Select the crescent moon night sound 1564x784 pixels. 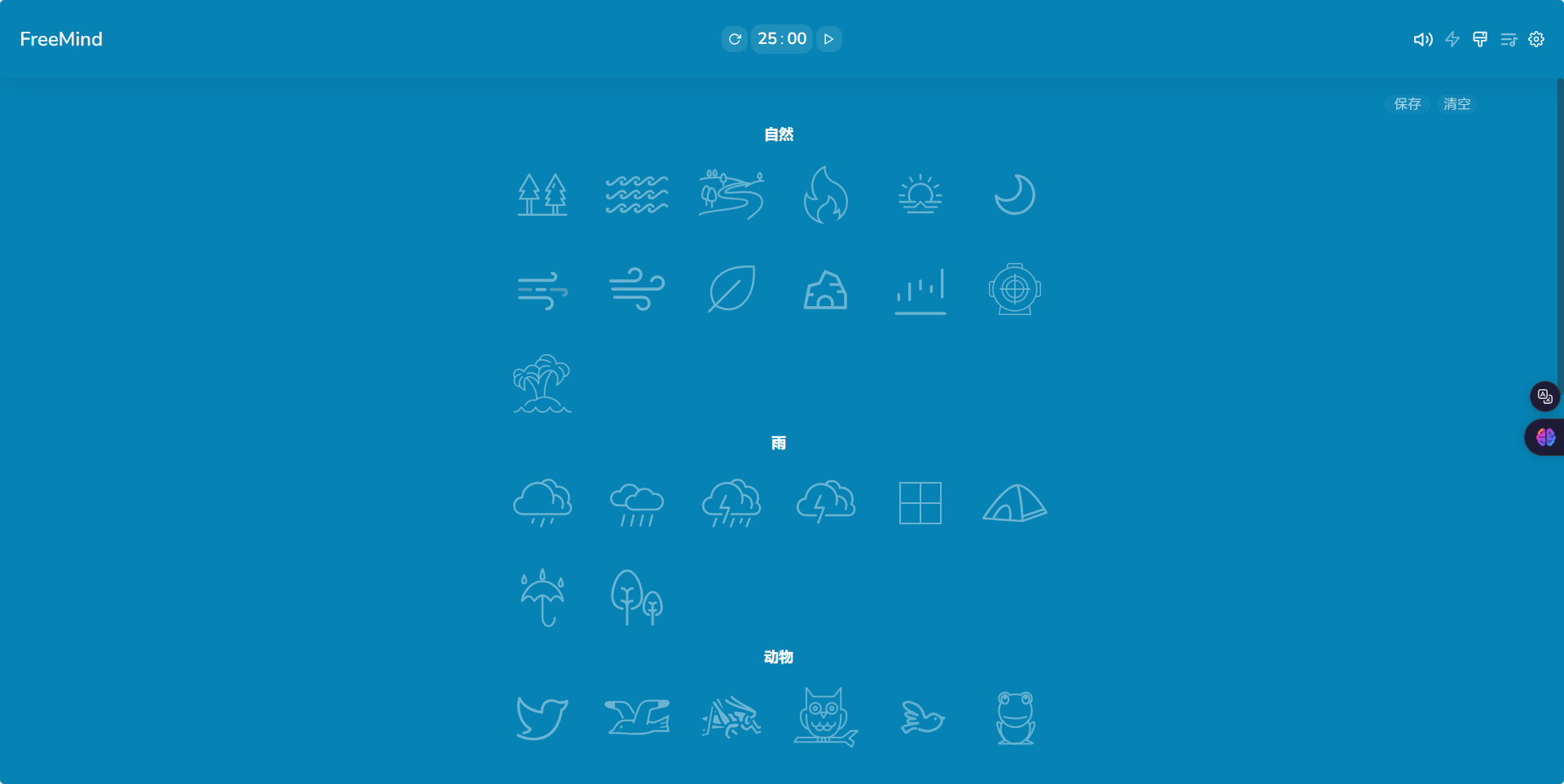click(x=1014, y=195)
